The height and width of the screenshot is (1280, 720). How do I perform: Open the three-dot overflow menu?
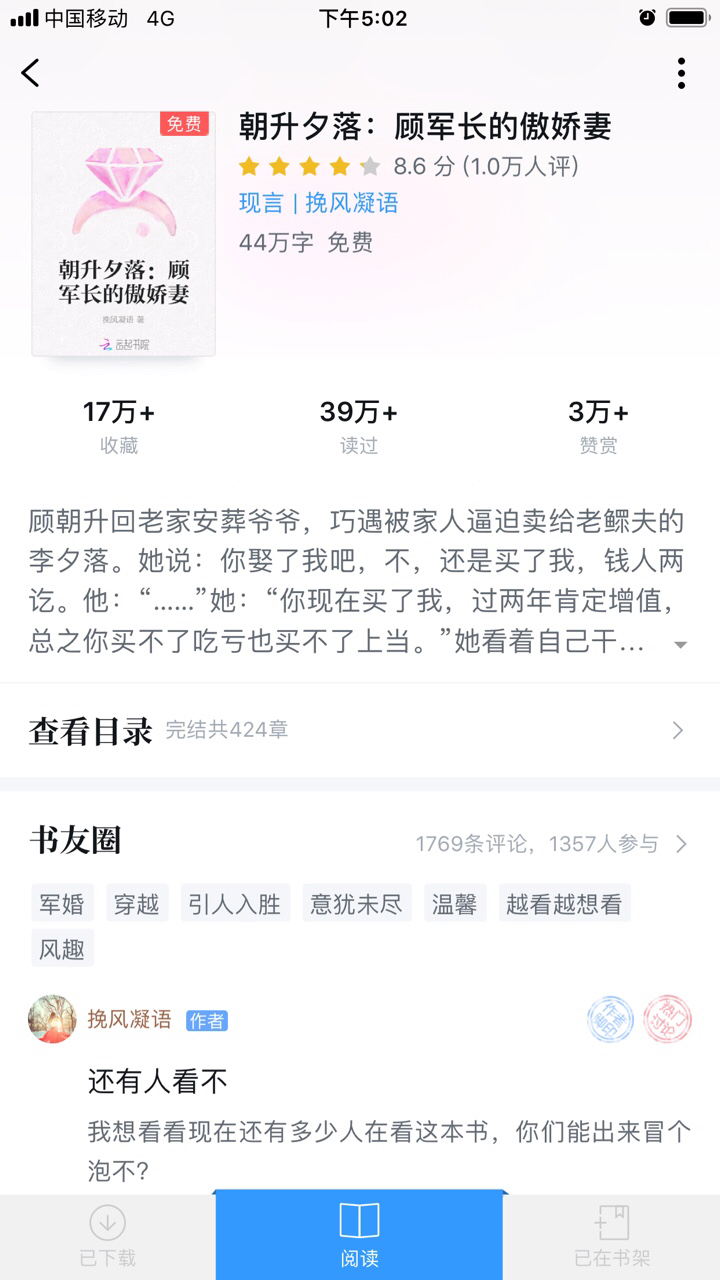pyautogui.click(x=681, y=73)
